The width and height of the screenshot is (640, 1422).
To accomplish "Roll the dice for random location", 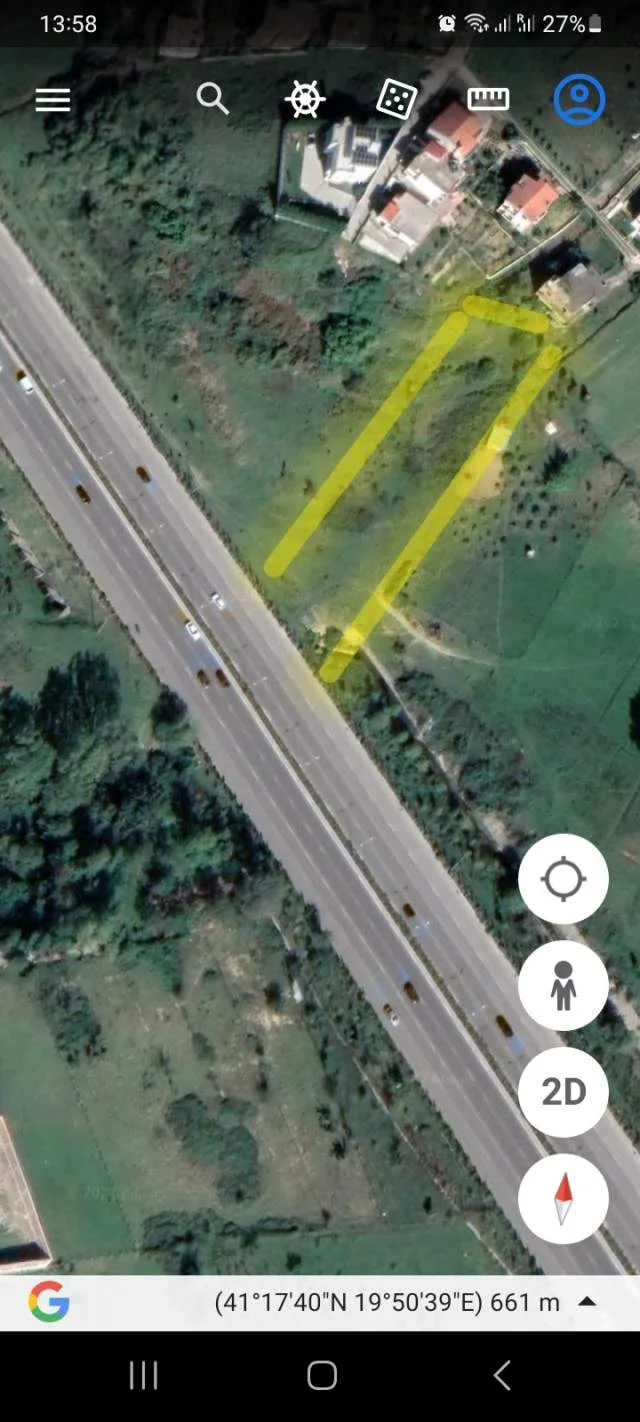I will click(x=396, y=99).
